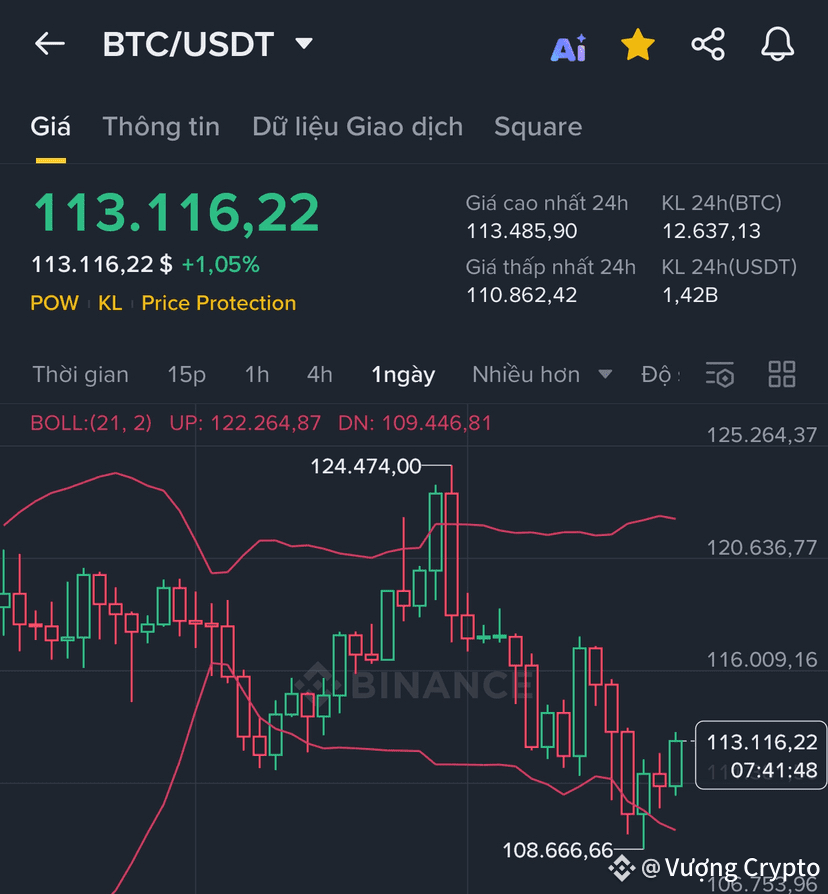Image resolution: width=828 pixels, height=894 pixels.
Task: Open the chart indicator settings icon
Action: [720, 375]
